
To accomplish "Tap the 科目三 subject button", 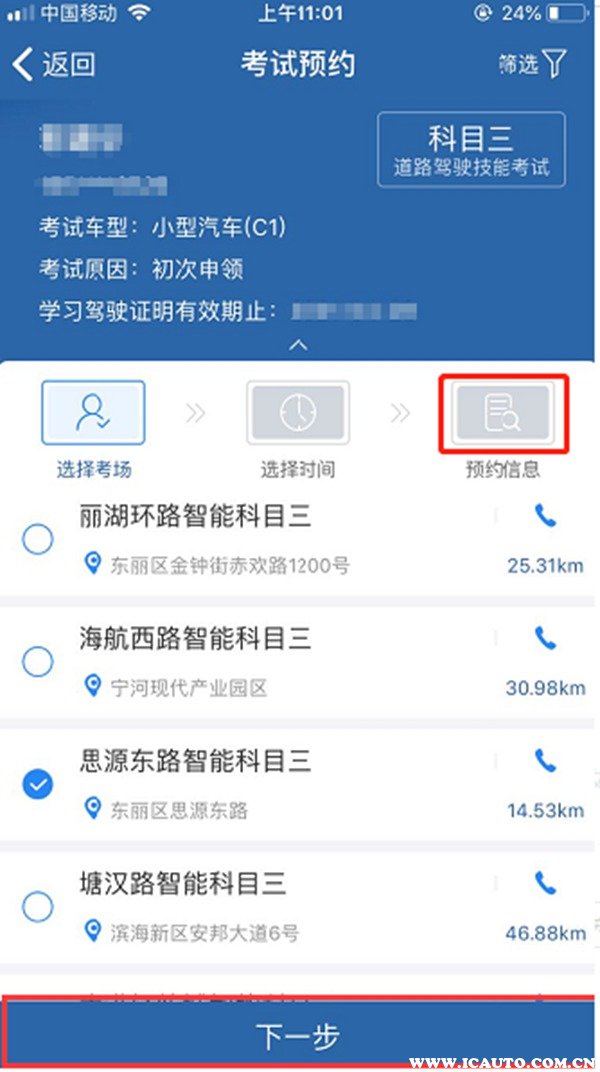I will coord(470,149).
